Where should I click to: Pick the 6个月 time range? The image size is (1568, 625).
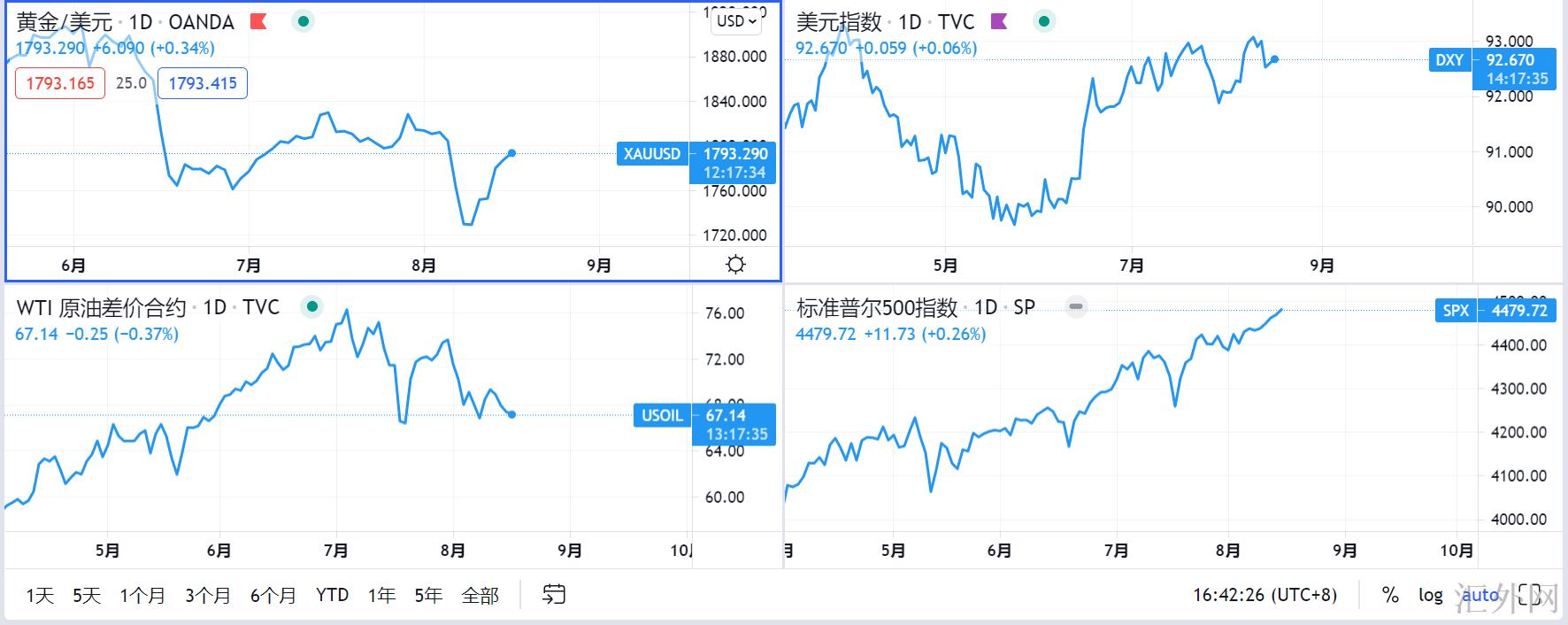click(273, 596)
